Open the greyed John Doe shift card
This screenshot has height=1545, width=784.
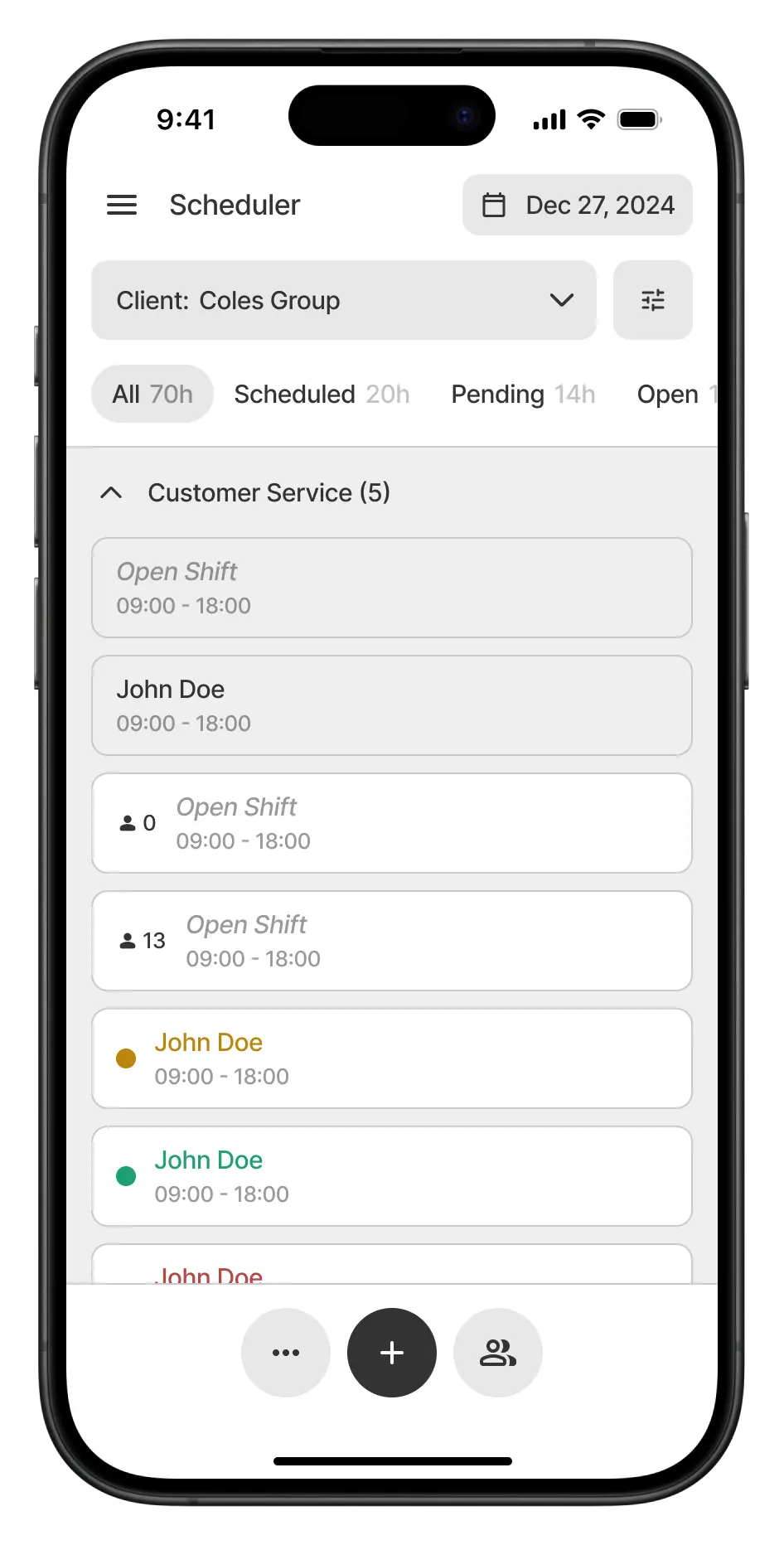[392, 705]
